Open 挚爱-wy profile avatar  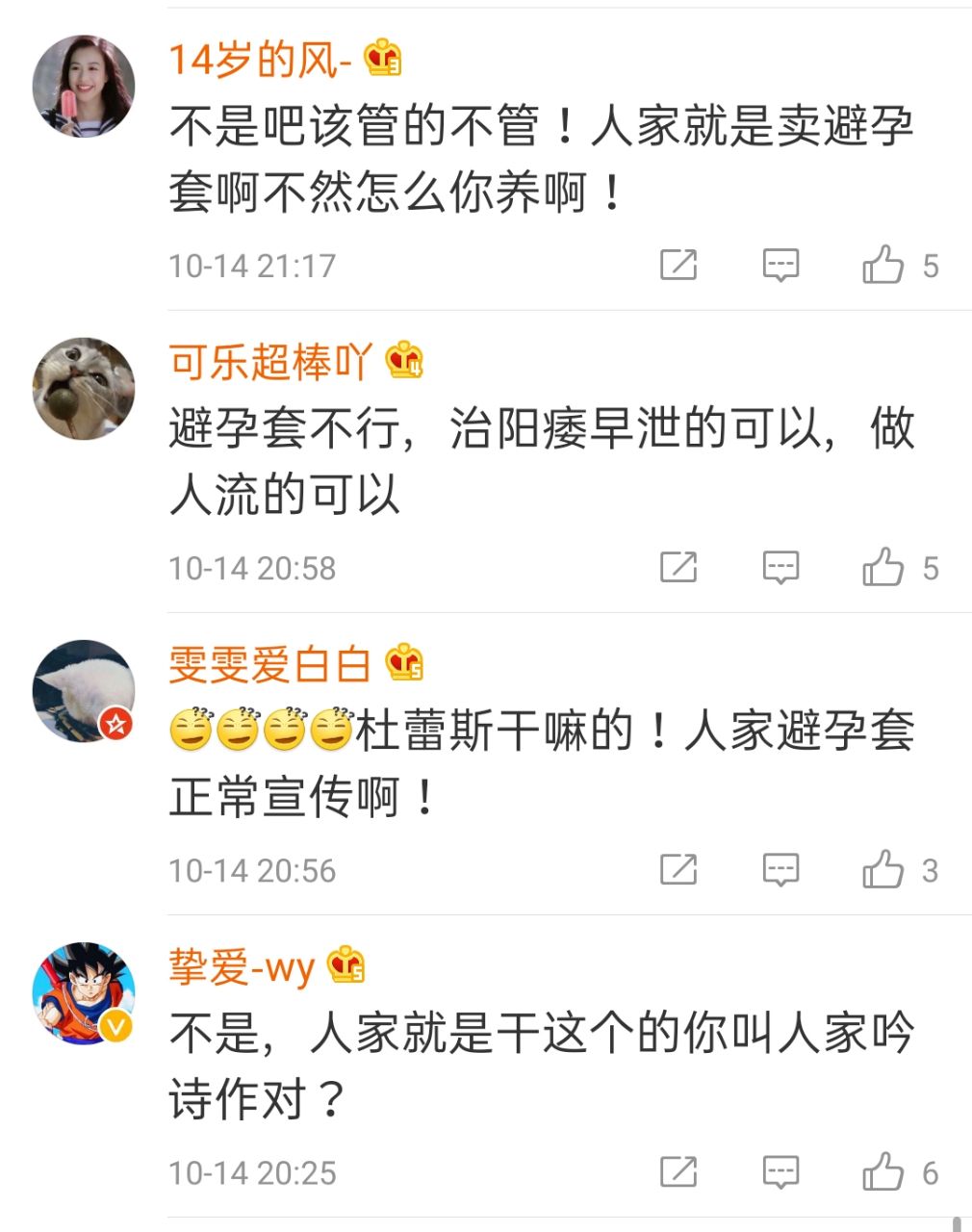[x=84, y=993]
